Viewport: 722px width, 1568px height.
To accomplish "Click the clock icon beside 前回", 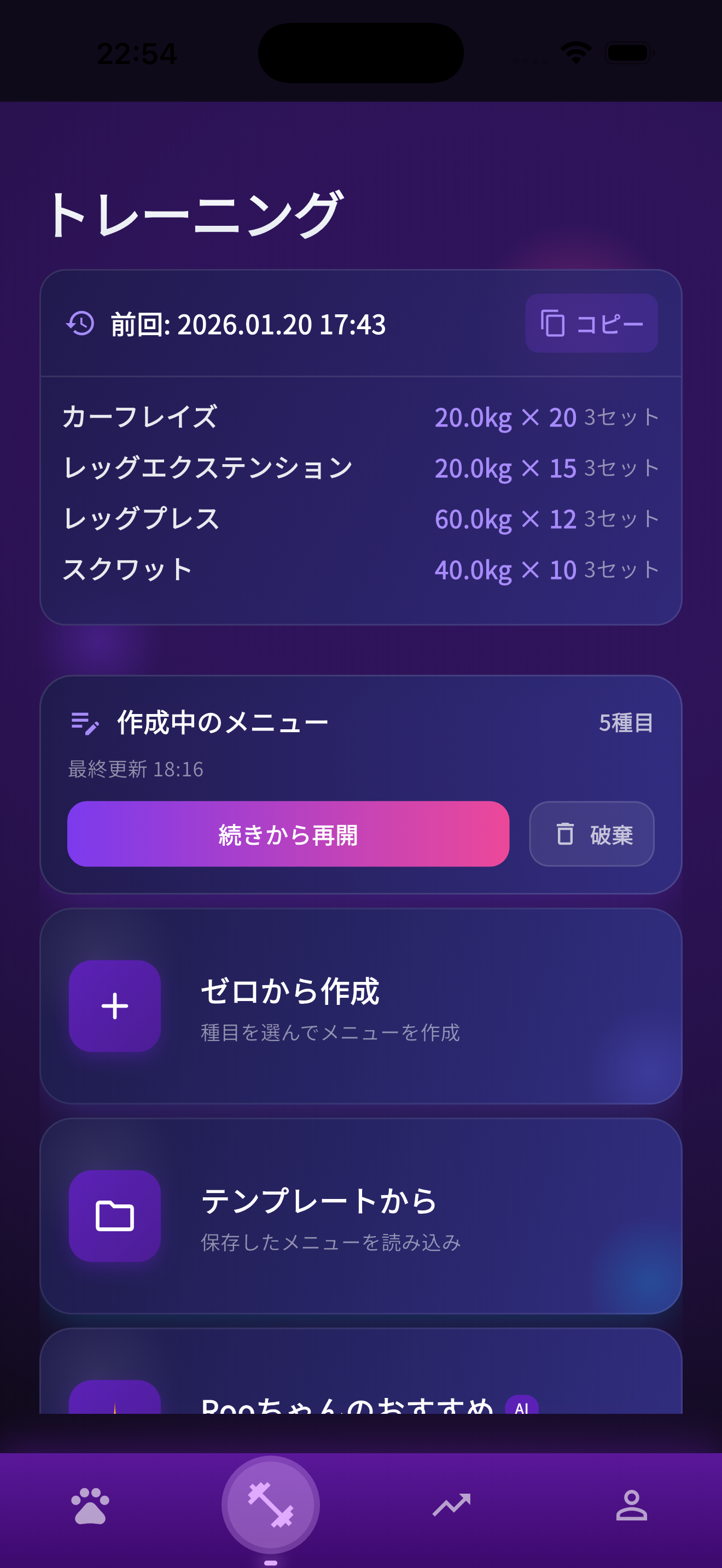I will [80, 324].
